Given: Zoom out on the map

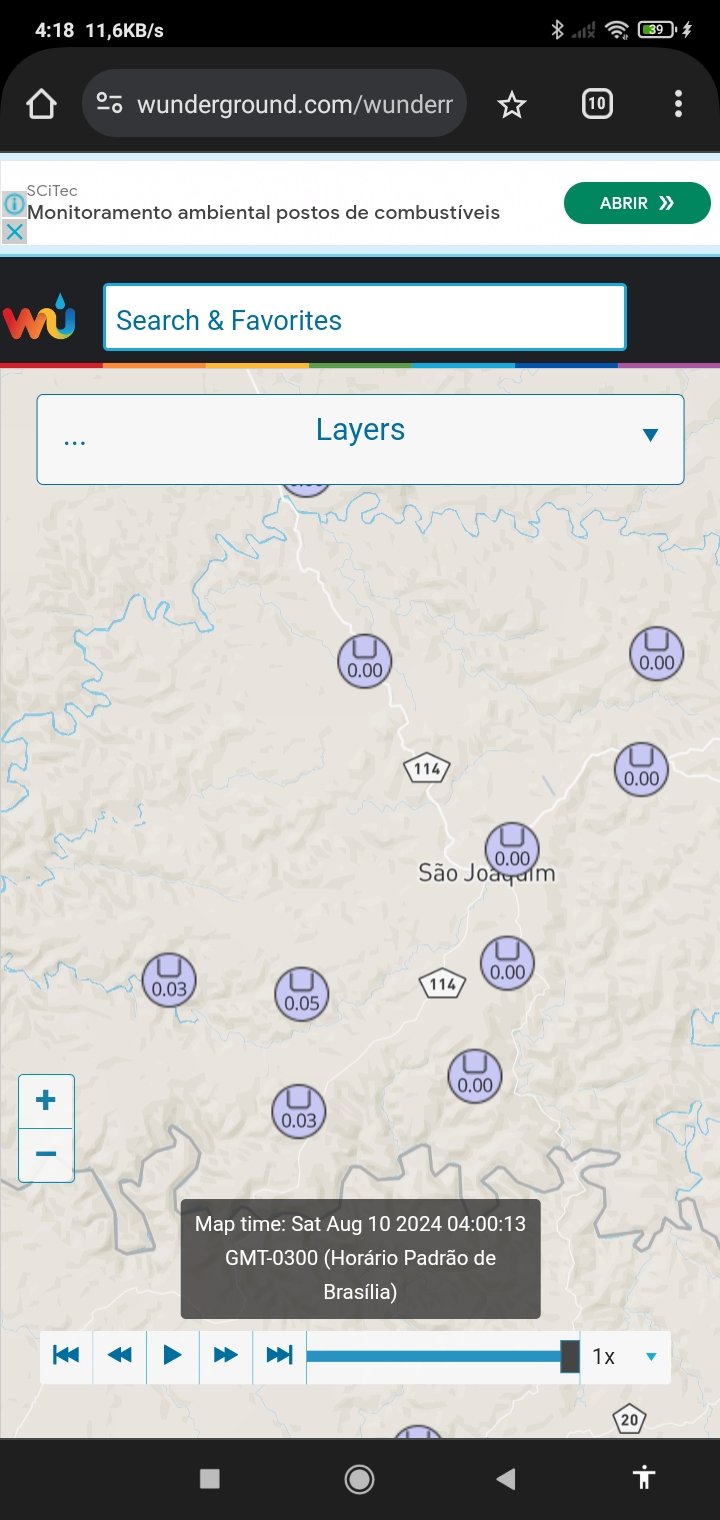Looking at the screenshot, I should click(46, 1155).
